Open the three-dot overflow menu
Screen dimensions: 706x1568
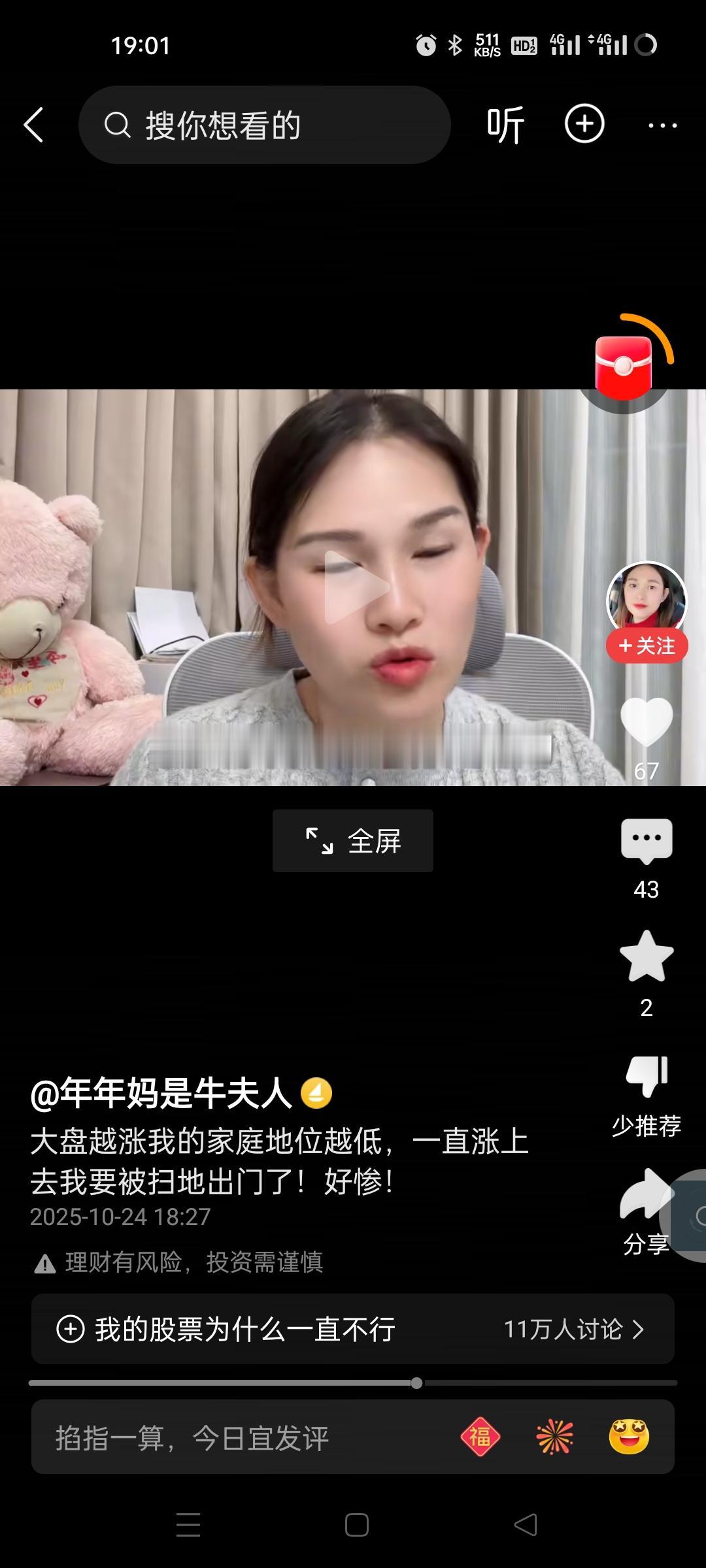click(x=662, y=125)
